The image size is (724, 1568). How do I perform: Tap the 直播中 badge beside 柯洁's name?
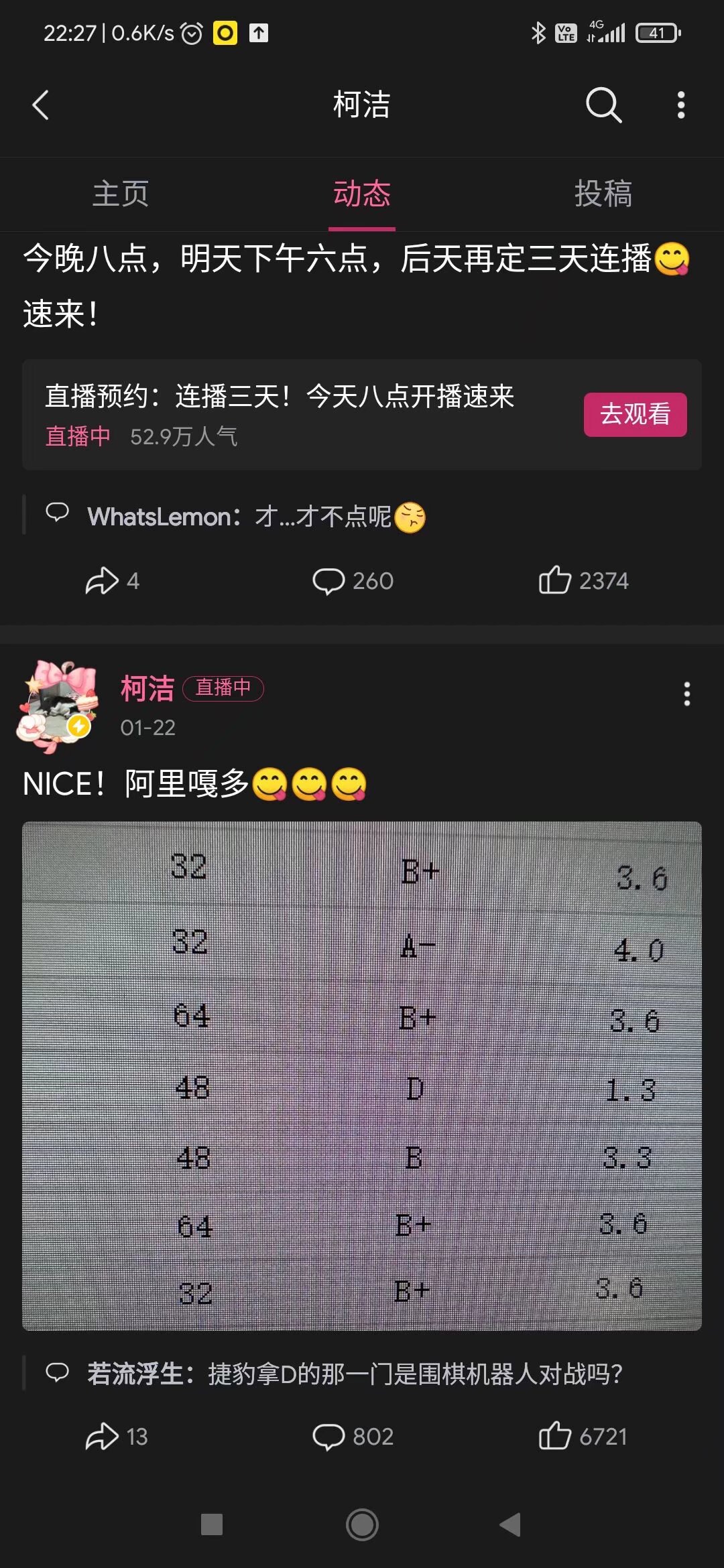223,688
